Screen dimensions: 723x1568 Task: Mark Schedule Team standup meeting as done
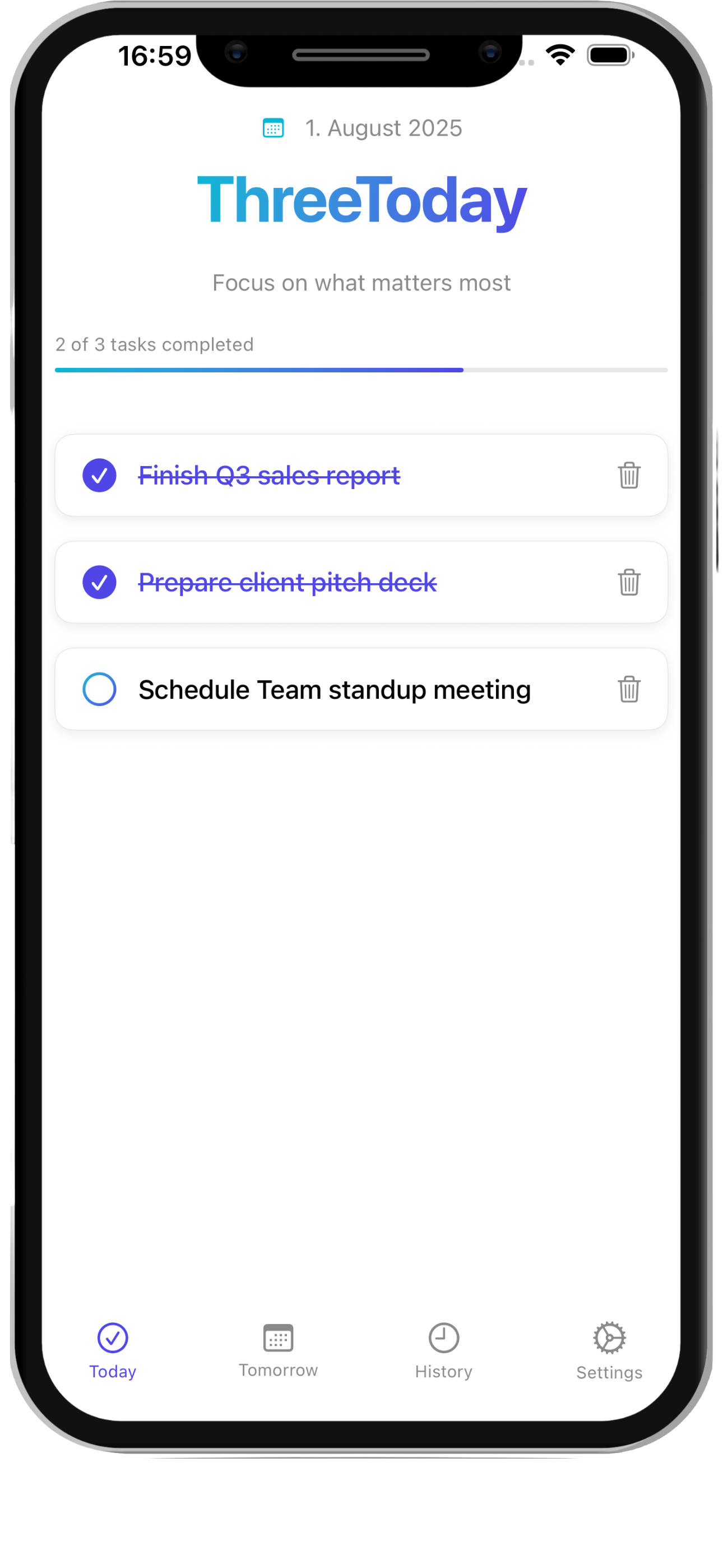click(x=99, y=689)
